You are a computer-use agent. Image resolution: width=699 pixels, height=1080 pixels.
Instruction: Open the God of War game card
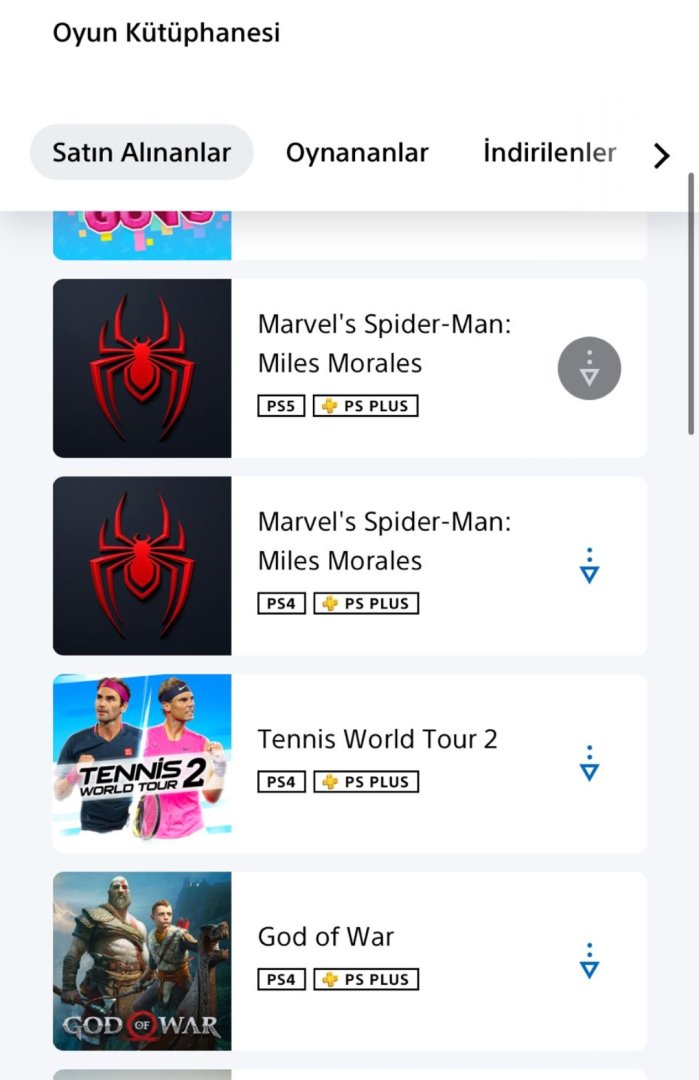coord(380,937)
